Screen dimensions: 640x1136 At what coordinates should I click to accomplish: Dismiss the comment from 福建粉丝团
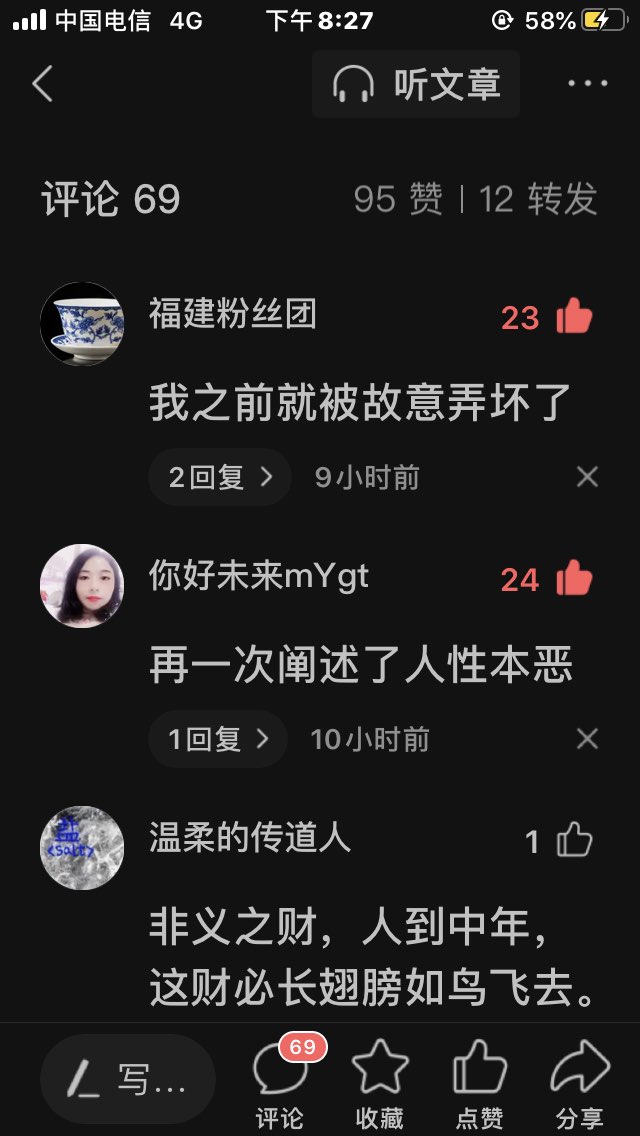click(x=587, y=477)
